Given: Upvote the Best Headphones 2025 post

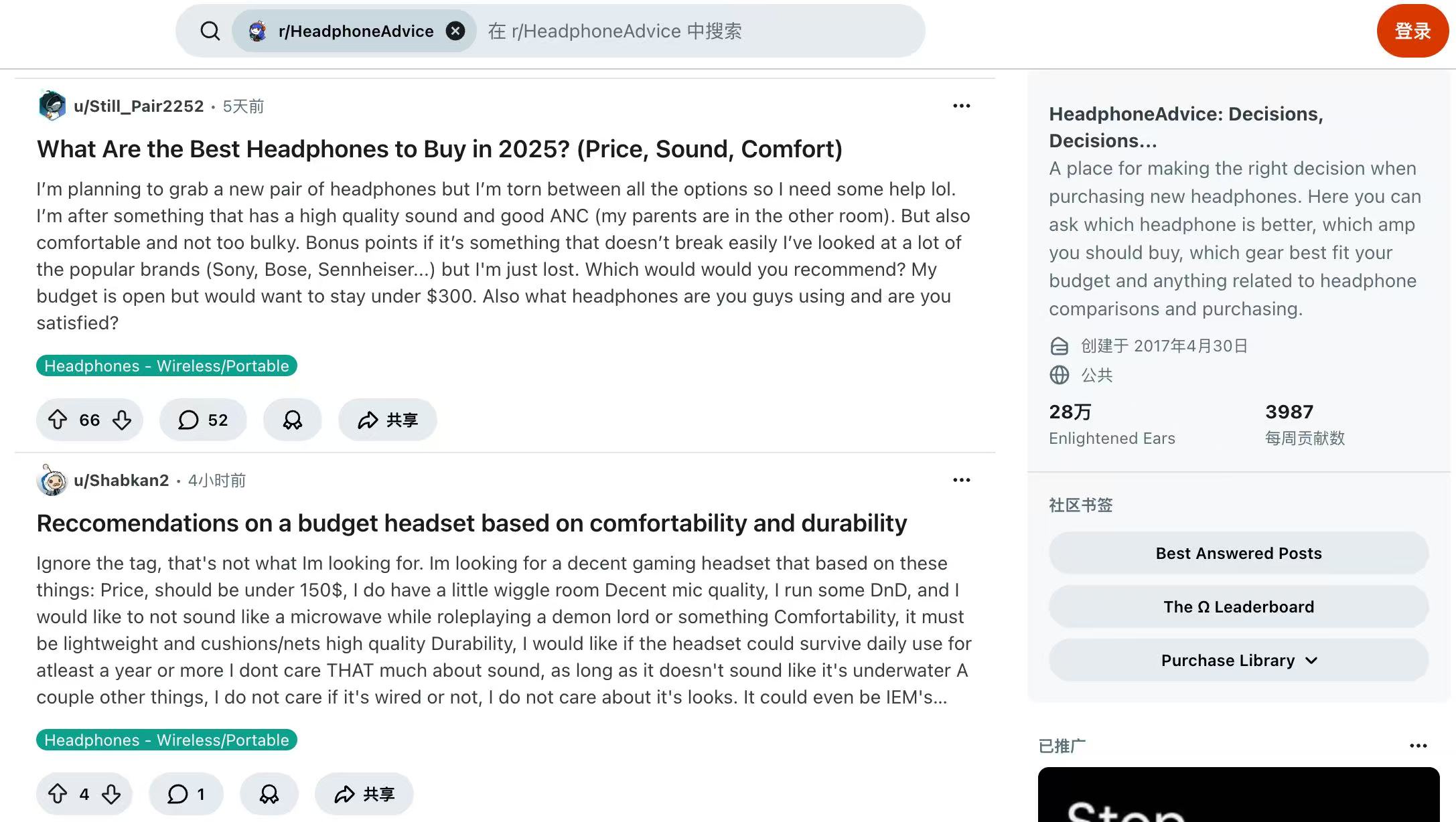Looking at the screenshot, I should [x=58, y=420].
